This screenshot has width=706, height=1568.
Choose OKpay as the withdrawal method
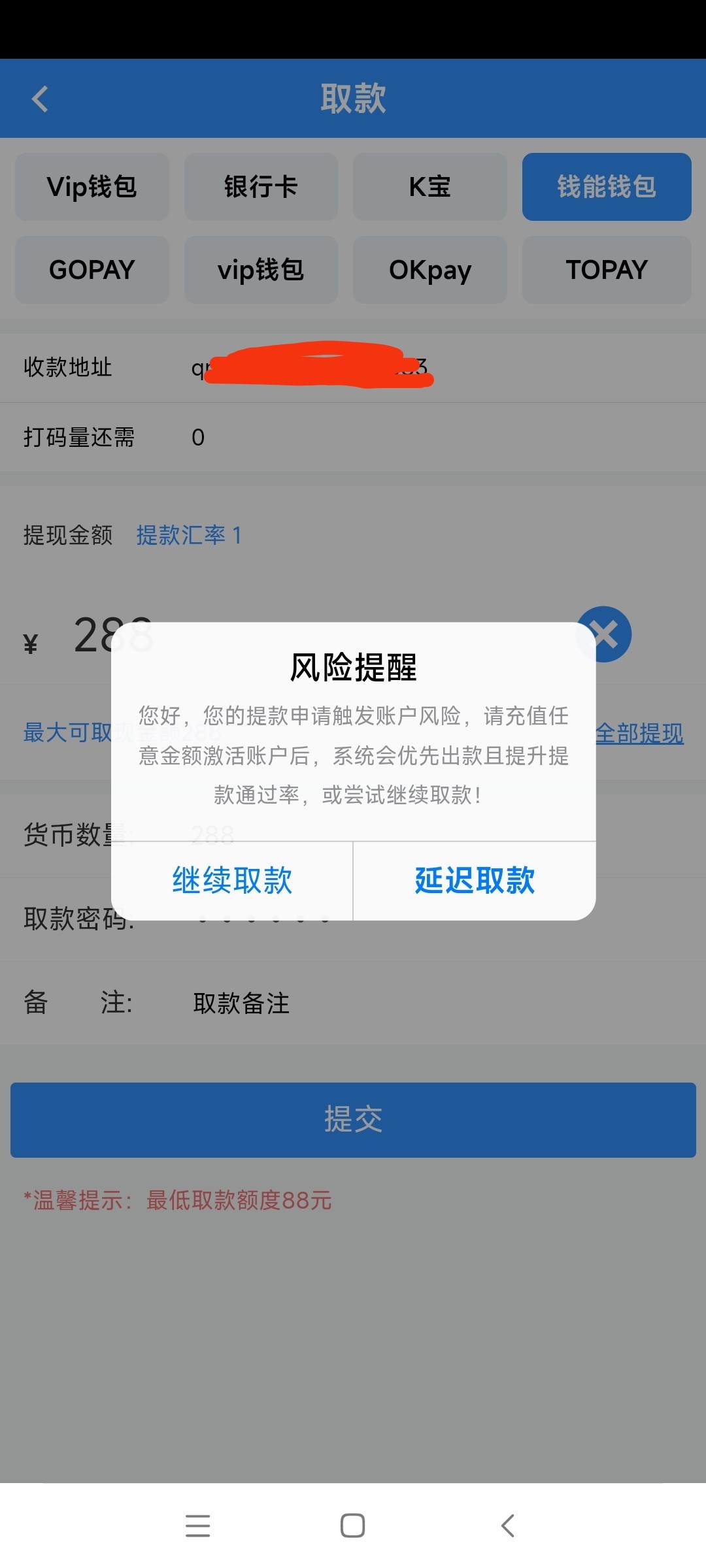coord(430,270)
